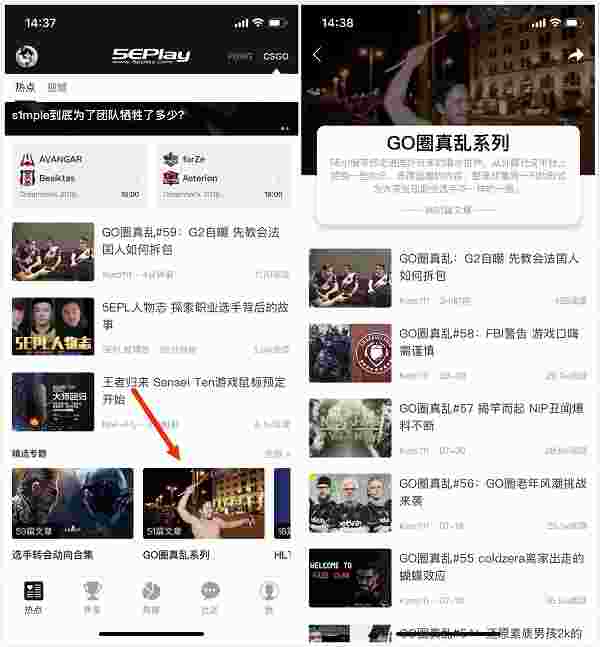Share the GO圈真乱系列 collection
Screen dimensions: 600x647
pyautogui.click(x=576, y=55)
